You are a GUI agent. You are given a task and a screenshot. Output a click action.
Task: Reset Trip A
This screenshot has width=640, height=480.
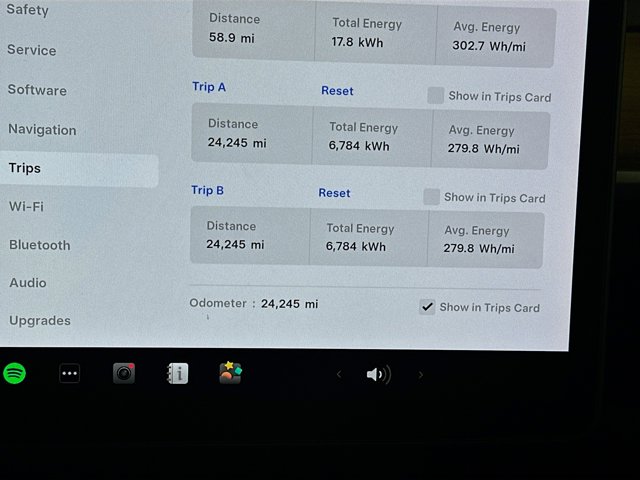point(337,91)
